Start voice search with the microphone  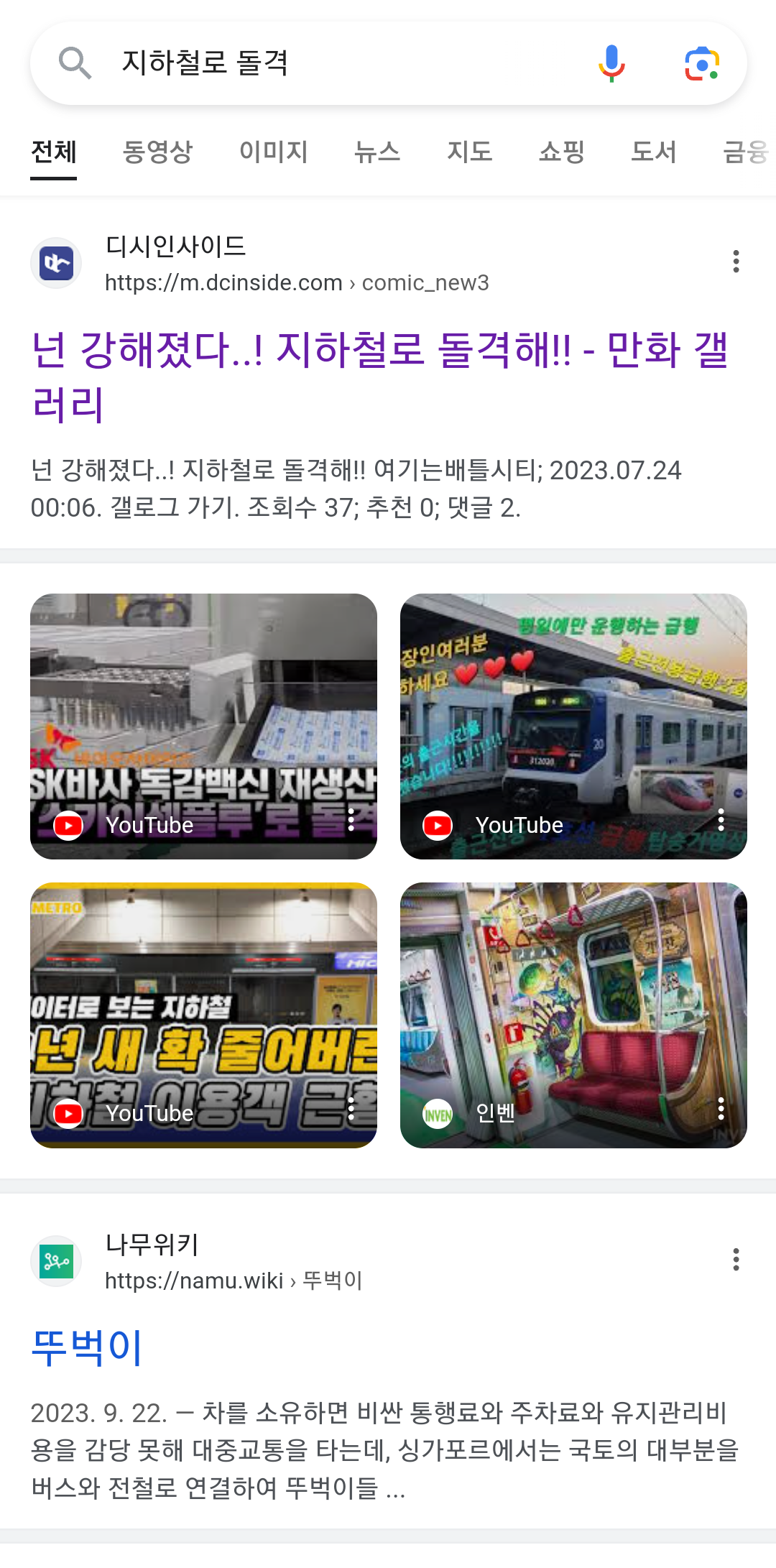611,63
